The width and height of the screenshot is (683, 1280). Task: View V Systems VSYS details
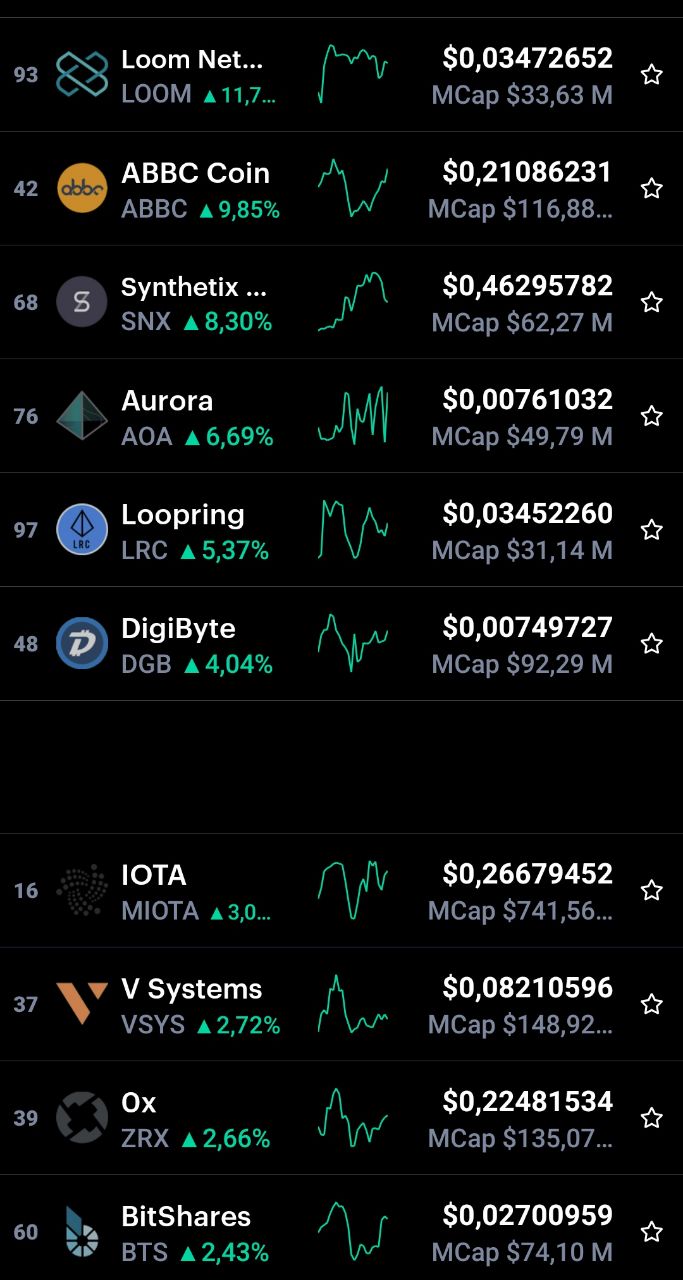tap(341, 1004)
